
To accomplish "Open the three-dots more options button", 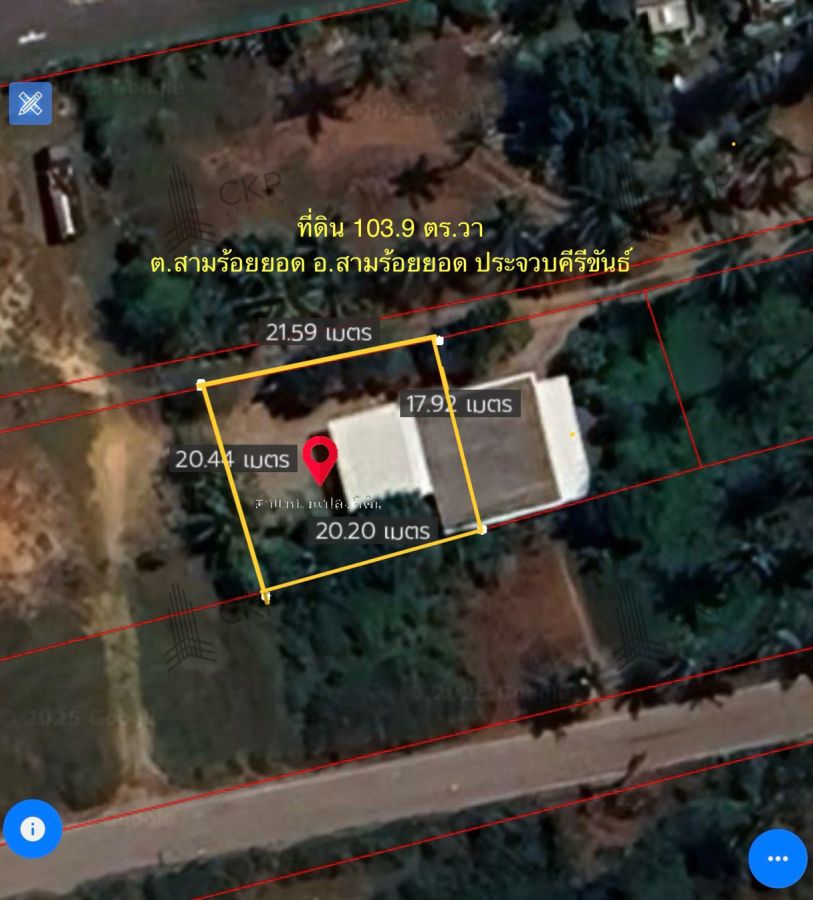I will coord(777,858).
